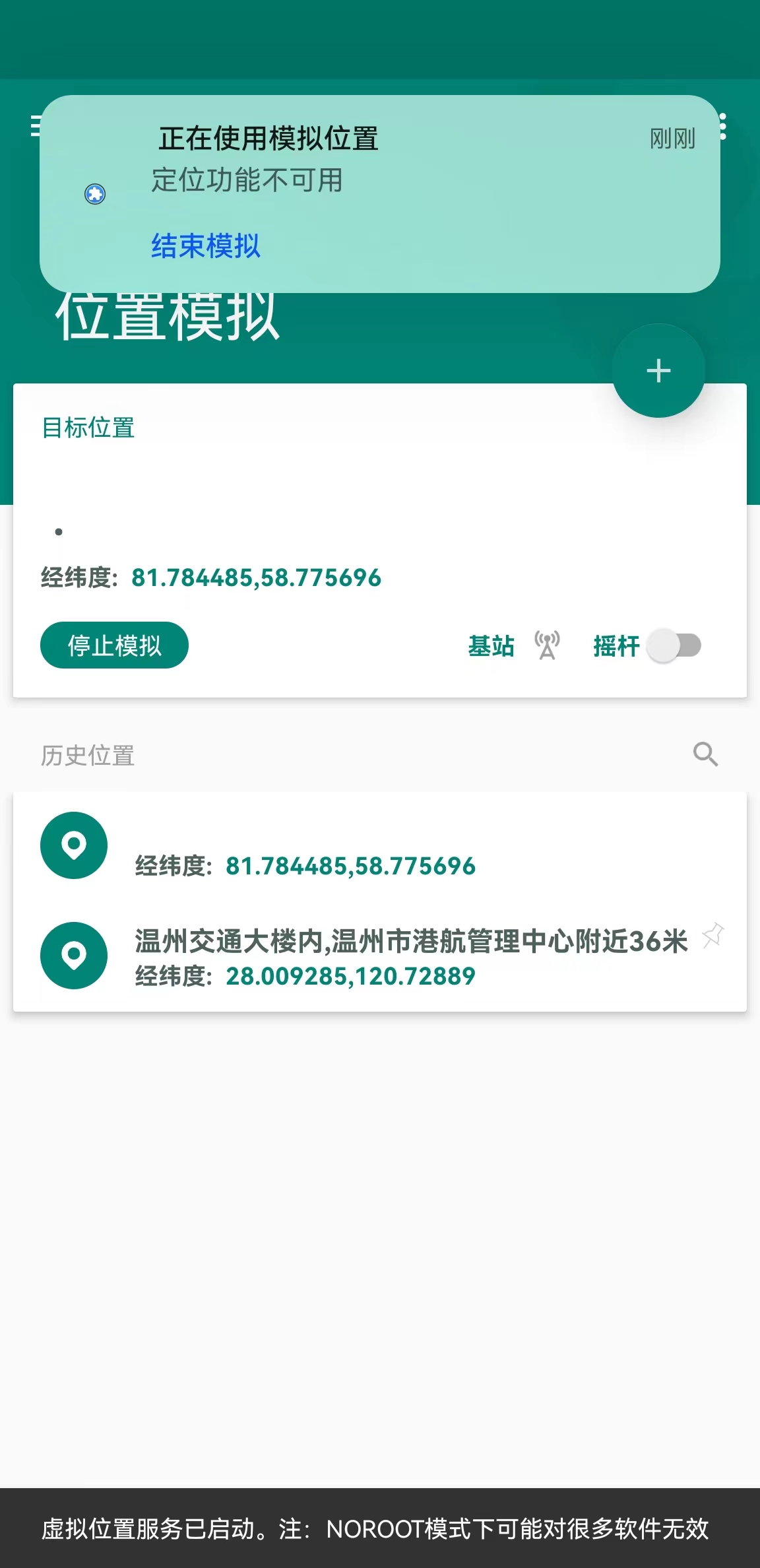Open the drawer menu button
Screen dimensions: 760x1568
[x=36, y=125]
